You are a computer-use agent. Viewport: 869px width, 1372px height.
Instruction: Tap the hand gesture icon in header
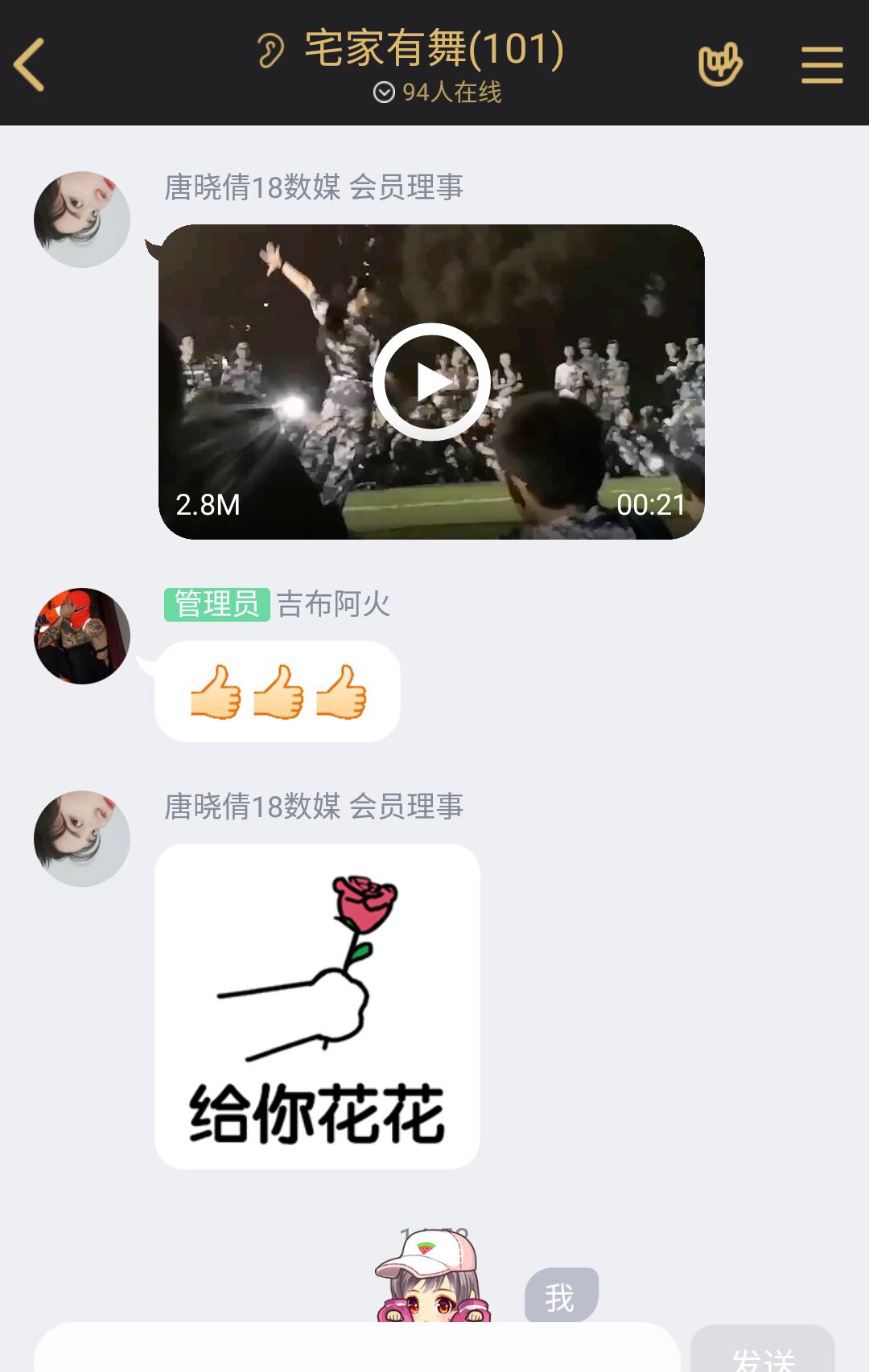pyautogui.click(x=719, y=64)
